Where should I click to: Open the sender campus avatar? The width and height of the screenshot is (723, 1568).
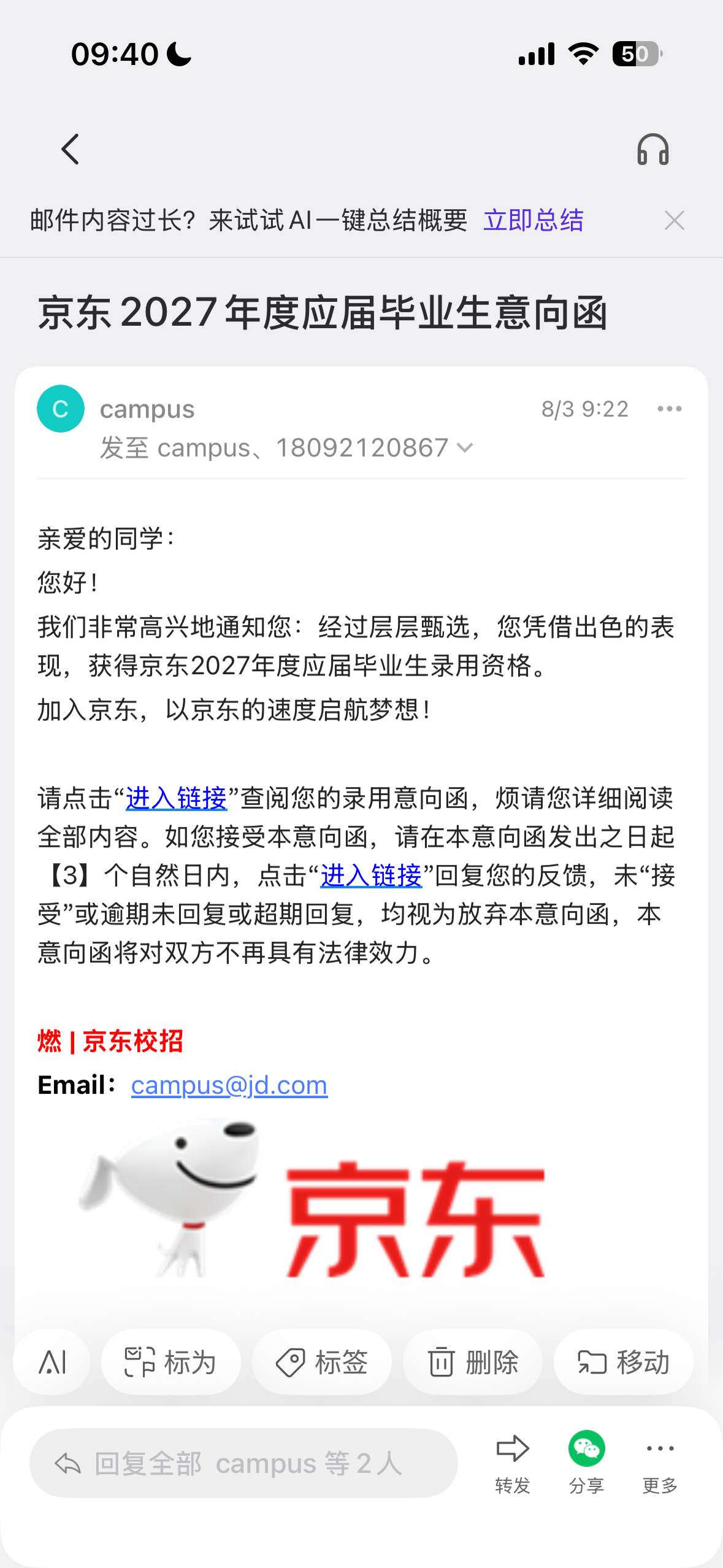point(61,409)
